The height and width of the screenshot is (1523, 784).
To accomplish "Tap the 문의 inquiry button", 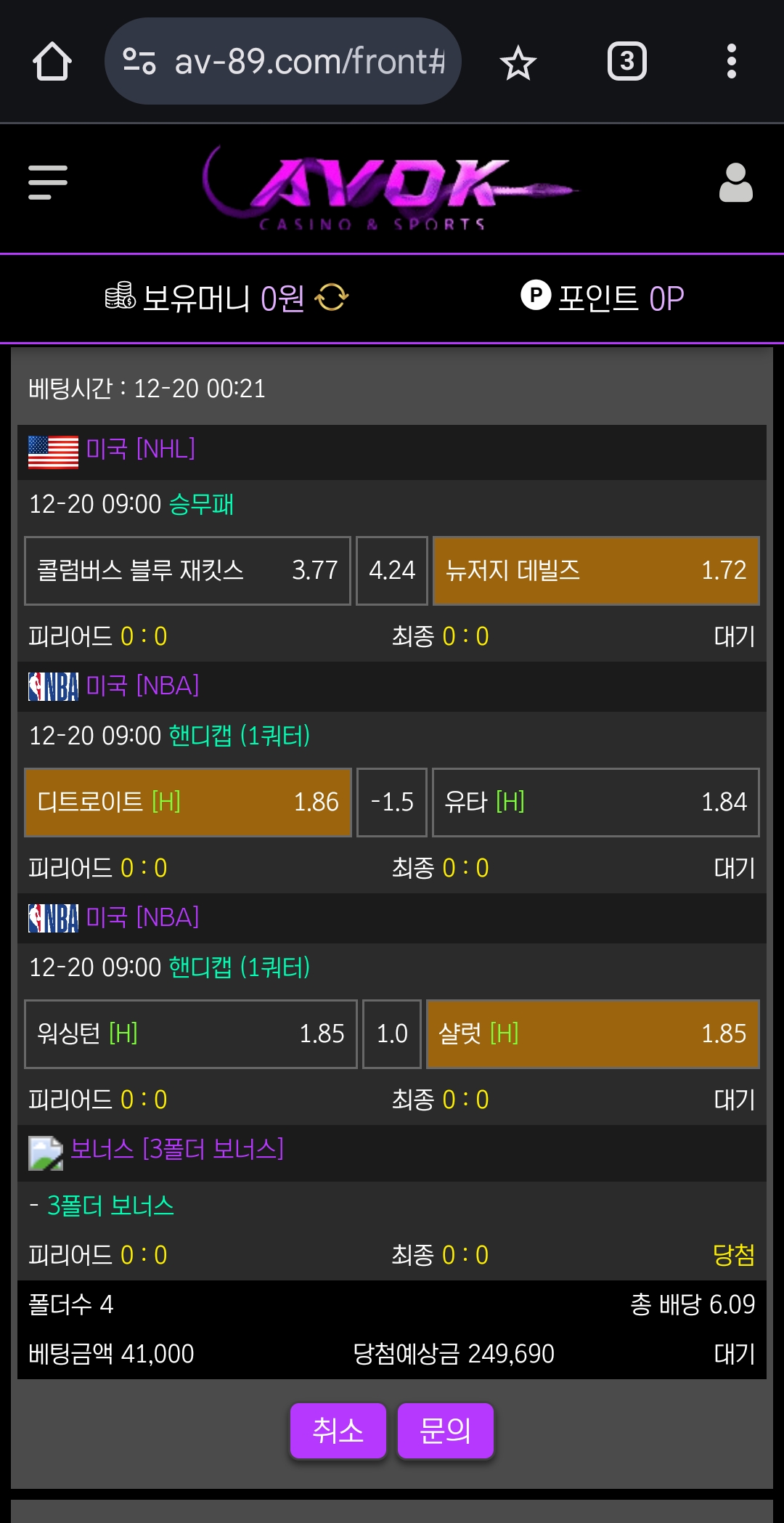I will point(445,1430).
